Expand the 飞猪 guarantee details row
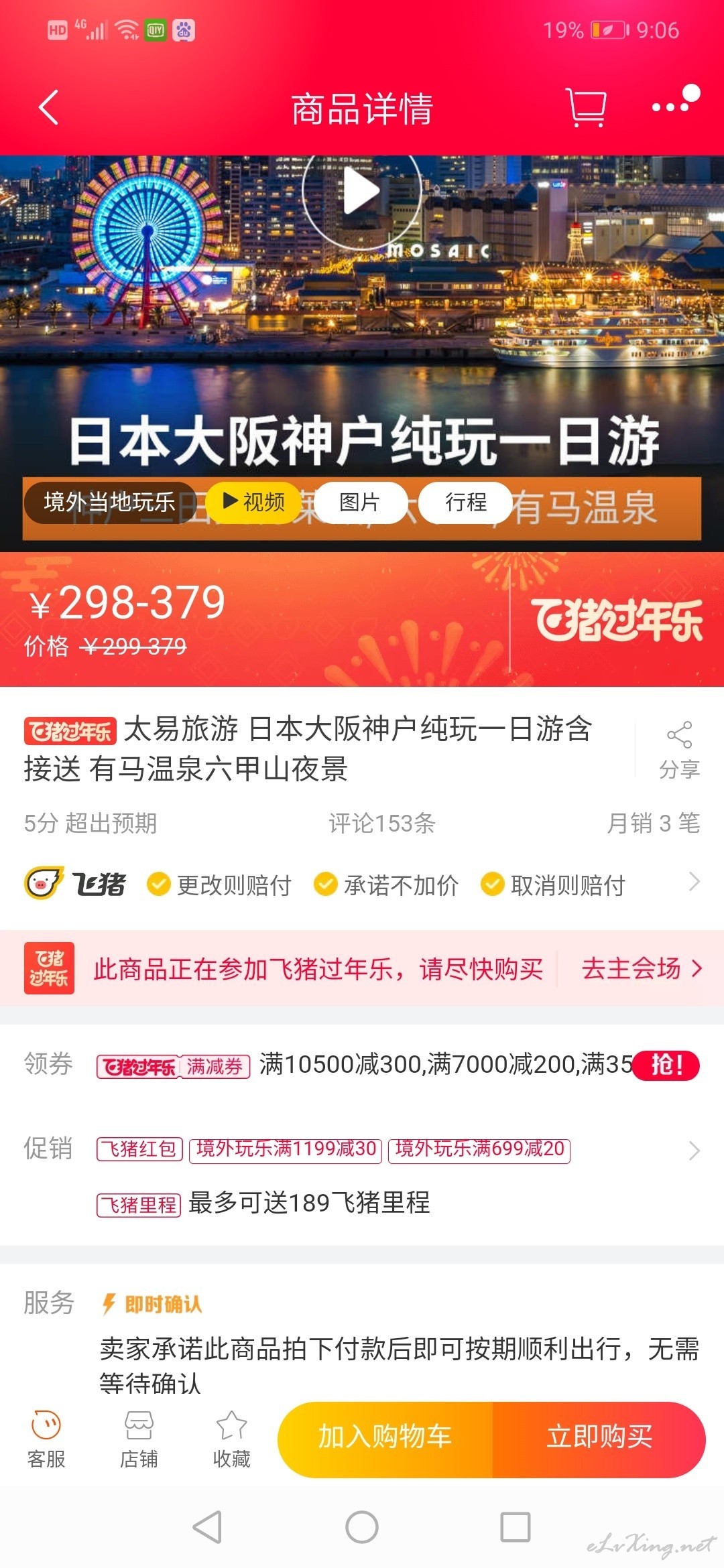 (362, 885)
